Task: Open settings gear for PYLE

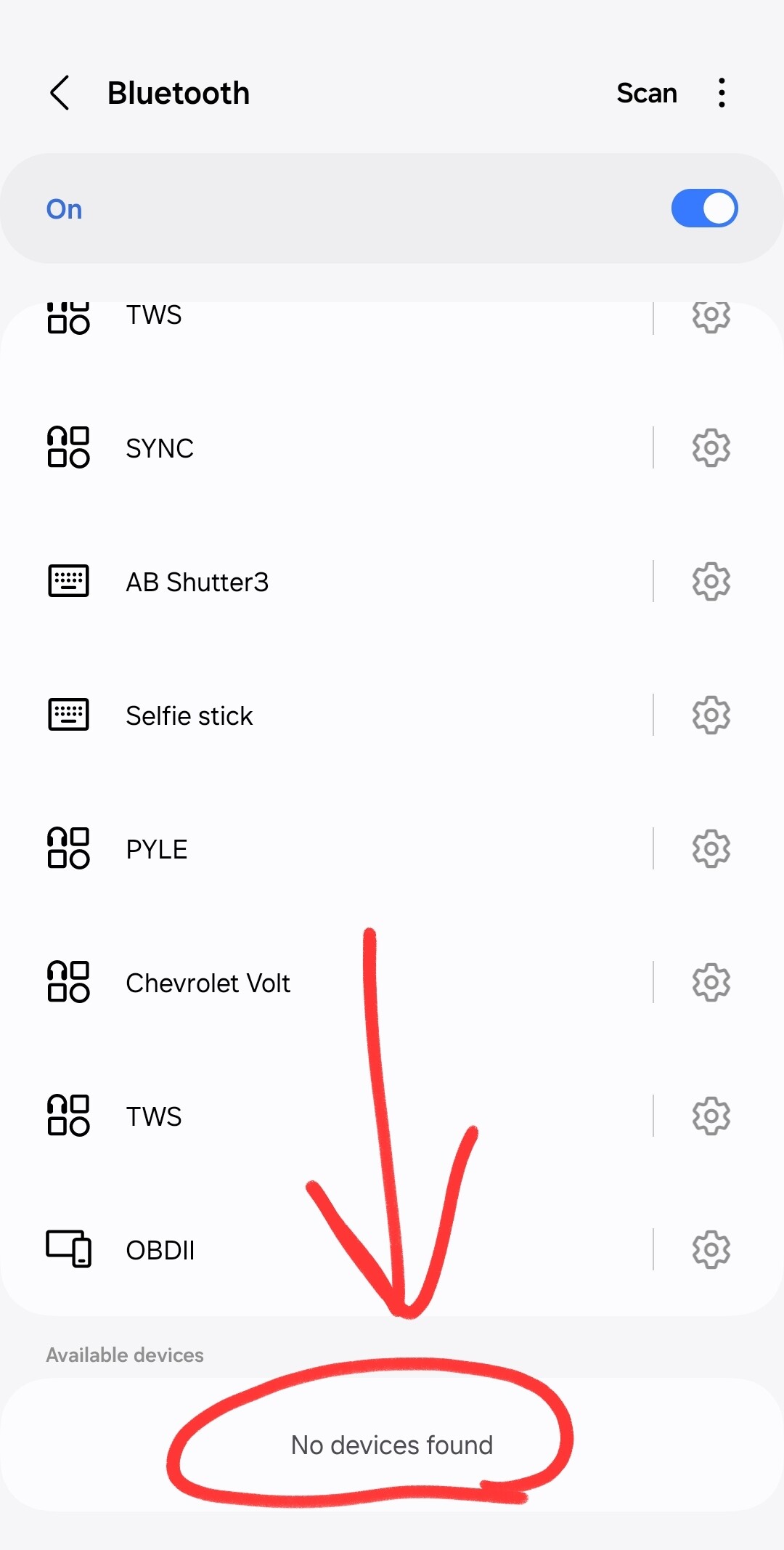Action: click(x=711, y=848)
